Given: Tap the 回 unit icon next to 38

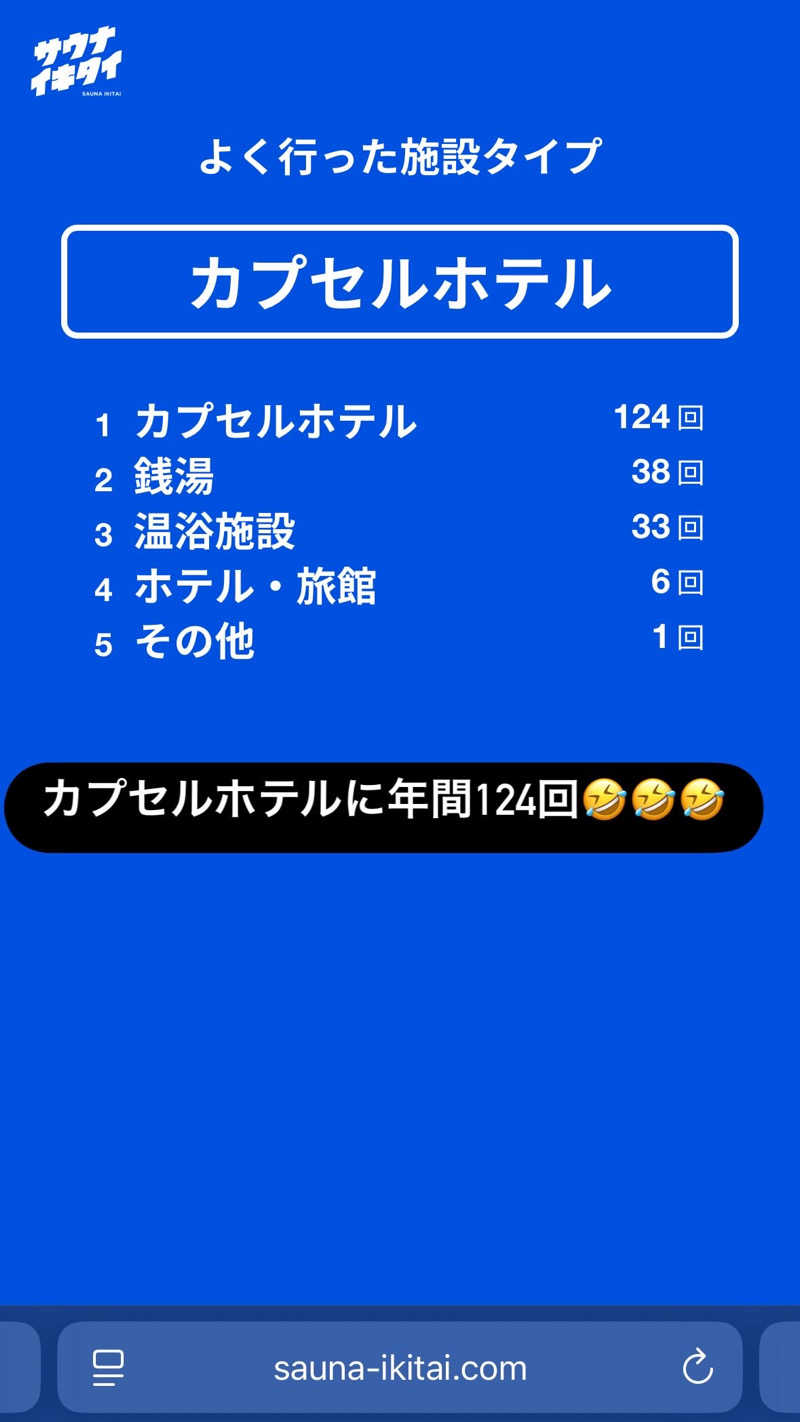Looking at the screenshot, I should click(x=691, y=474).
